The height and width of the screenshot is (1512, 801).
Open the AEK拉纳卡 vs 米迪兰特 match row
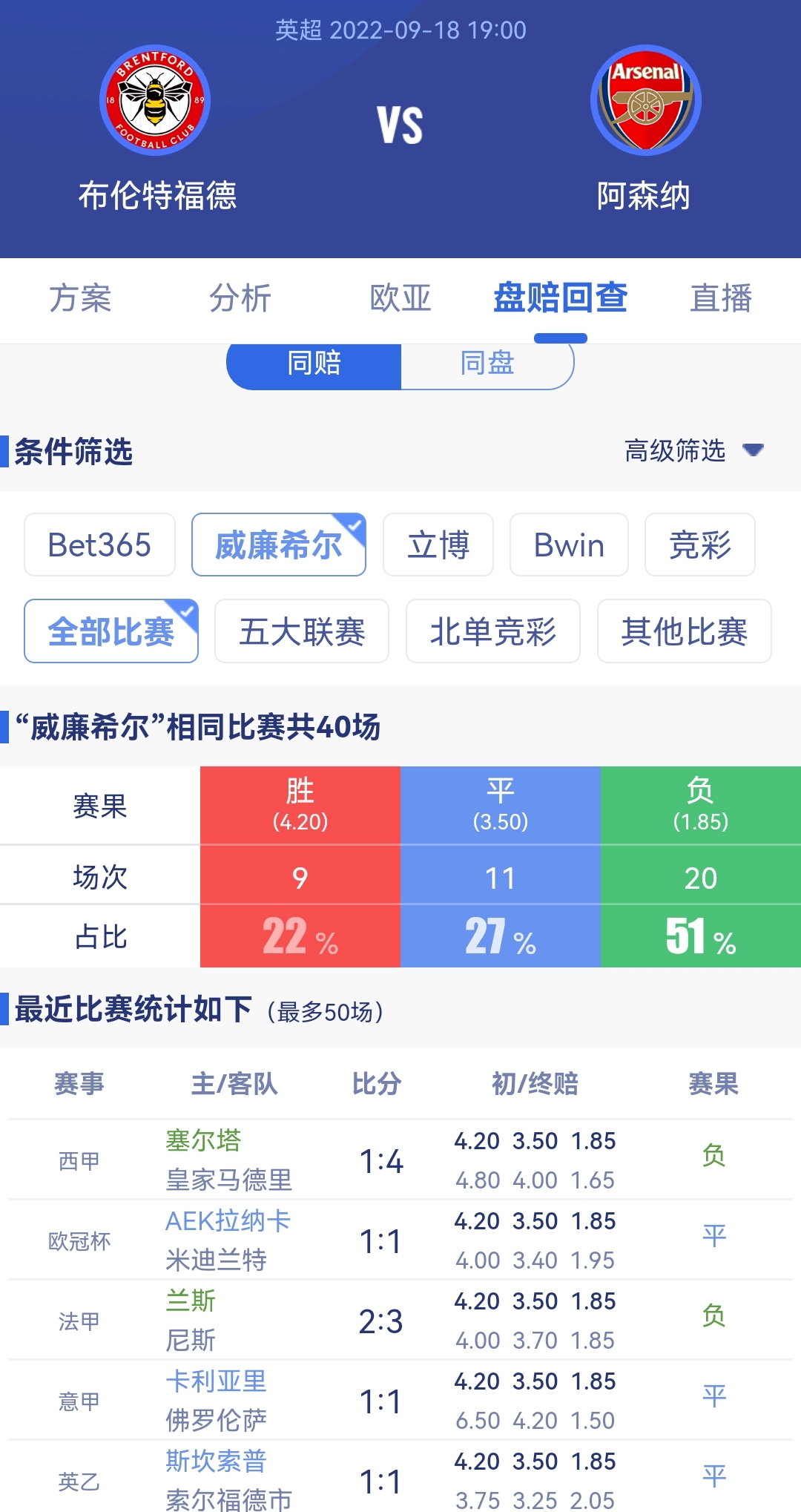400,1240
